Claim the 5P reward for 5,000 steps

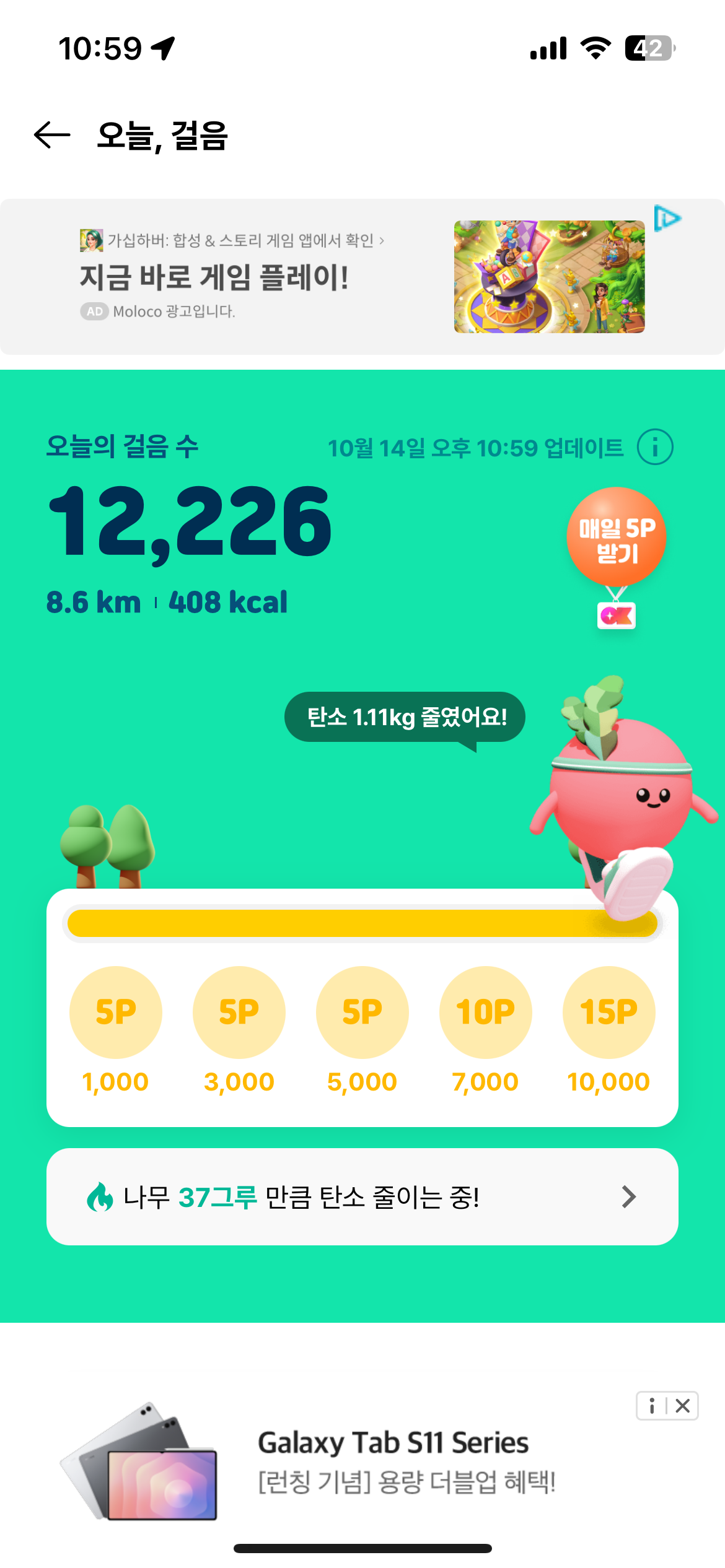pyautogui.click(x=362, y=1012)
